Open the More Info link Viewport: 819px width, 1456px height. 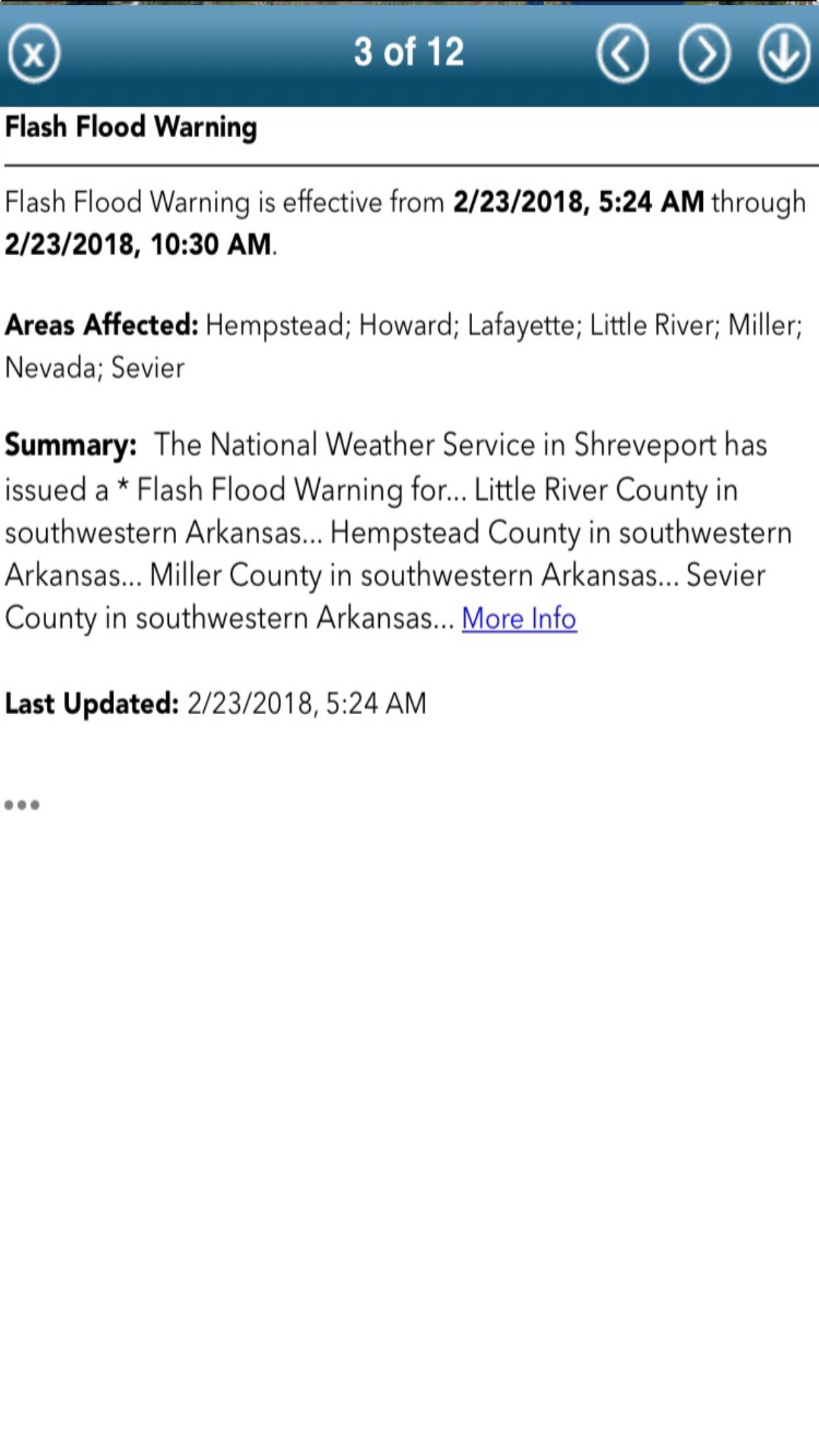tap(519, 619)
